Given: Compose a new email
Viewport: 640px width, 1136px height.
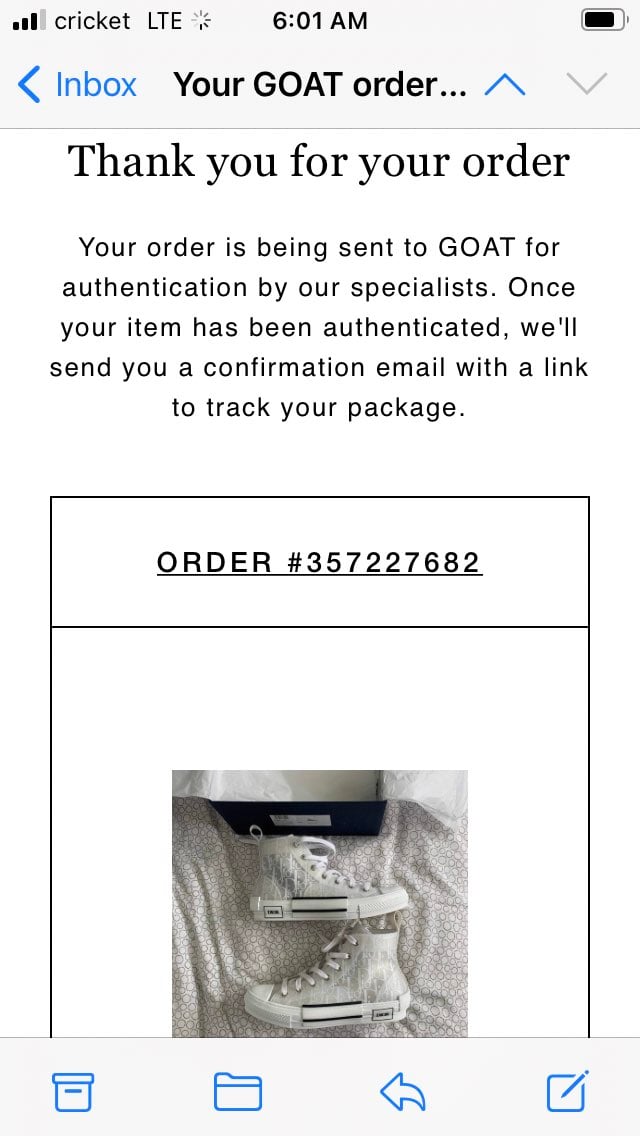Looking at the screenshot, I should (x=567, y=1092).
